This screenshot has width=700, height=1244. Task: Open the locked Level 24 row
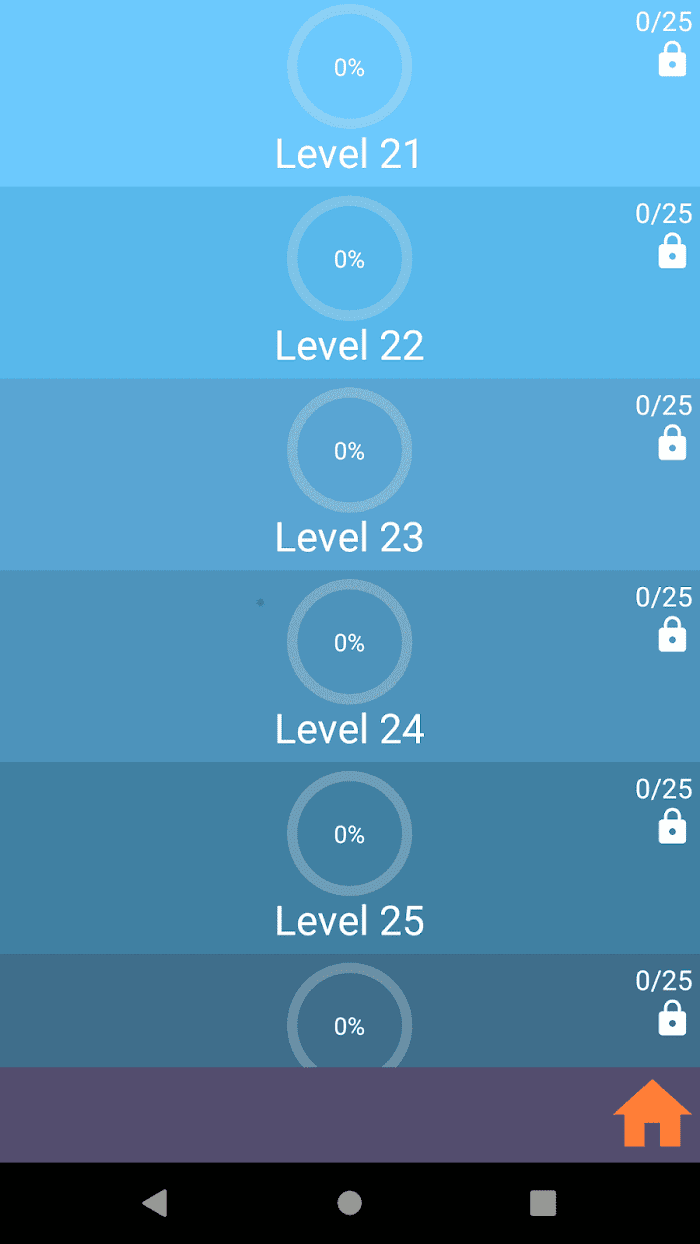350,667
